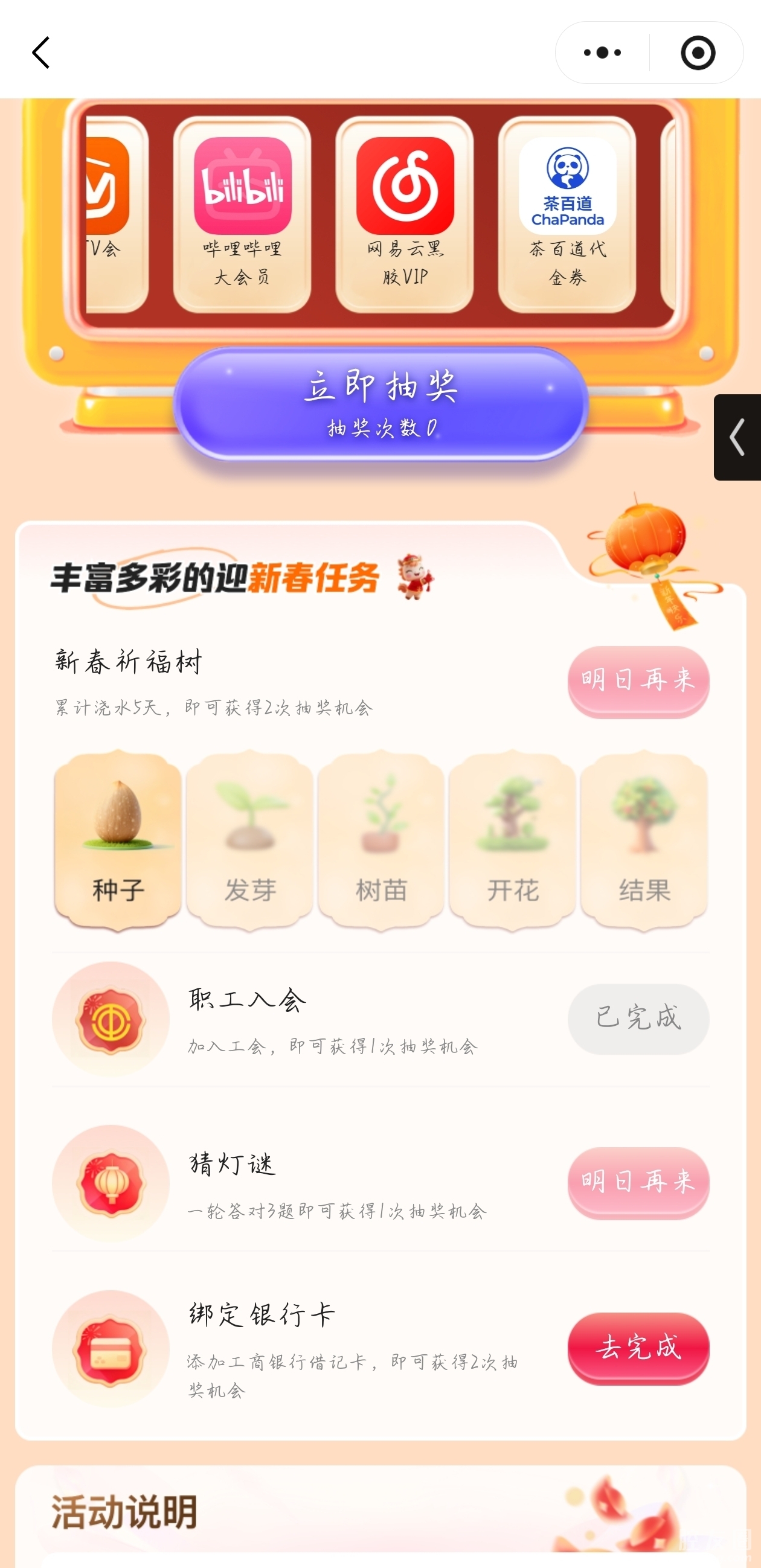Tap 明日再来 beside 新春祈福树

(x=638, y=680)
